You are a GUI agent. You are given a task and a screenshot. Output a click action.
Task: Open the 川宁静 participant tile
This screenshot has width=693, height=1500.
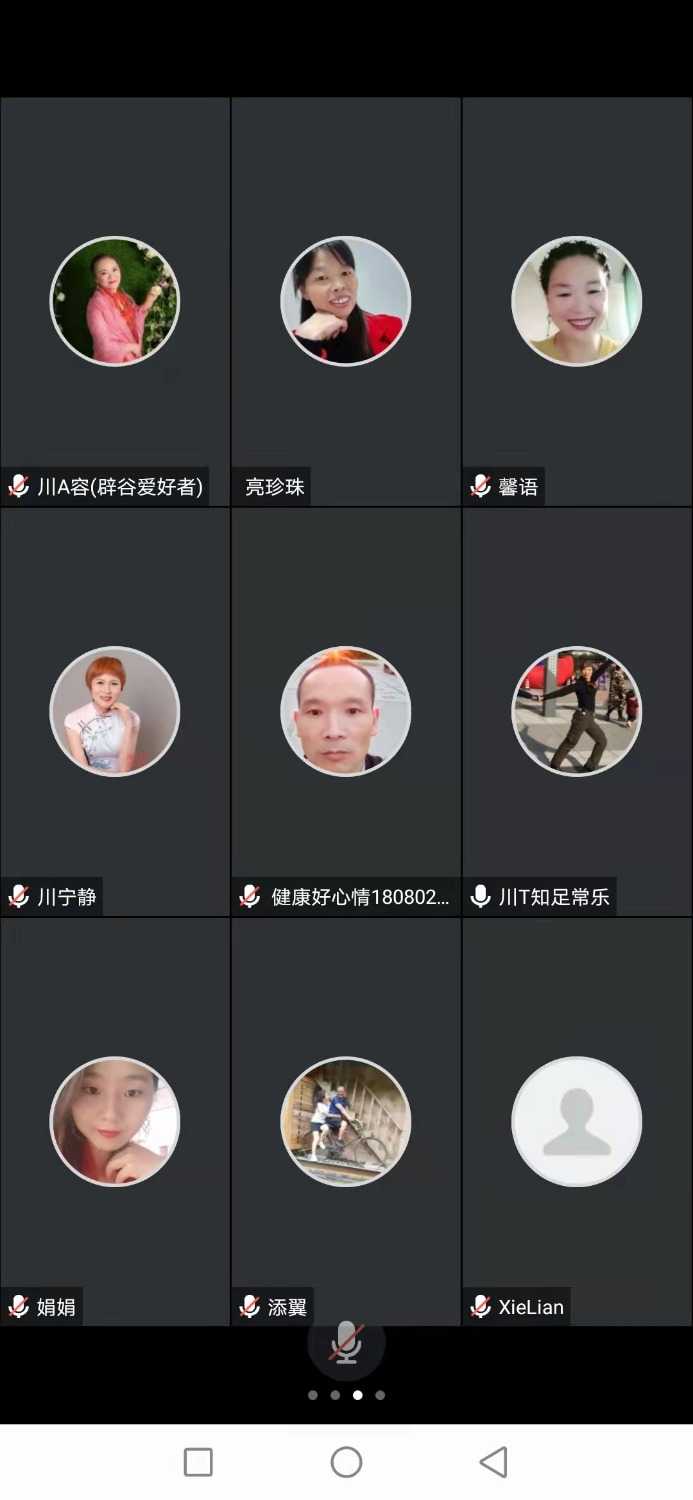point(115,712)
